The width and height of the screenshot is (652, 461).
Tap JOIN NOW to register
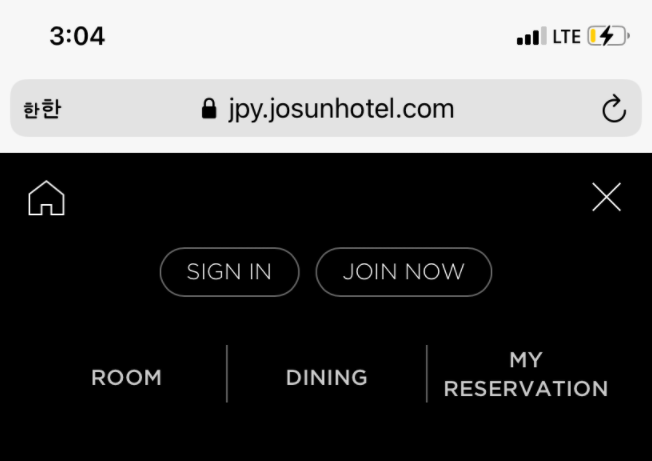403,272
